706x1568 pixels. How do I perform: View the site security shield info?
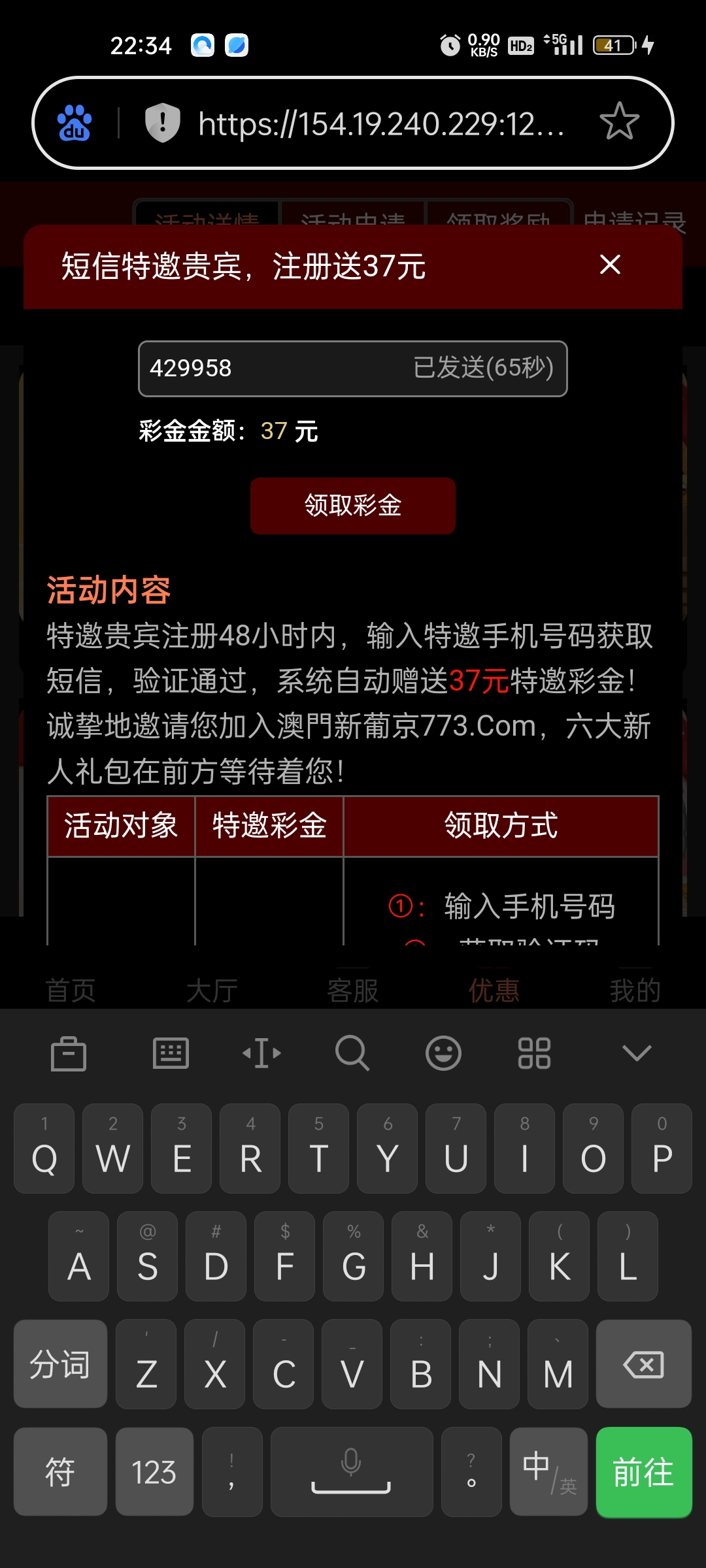162,122
